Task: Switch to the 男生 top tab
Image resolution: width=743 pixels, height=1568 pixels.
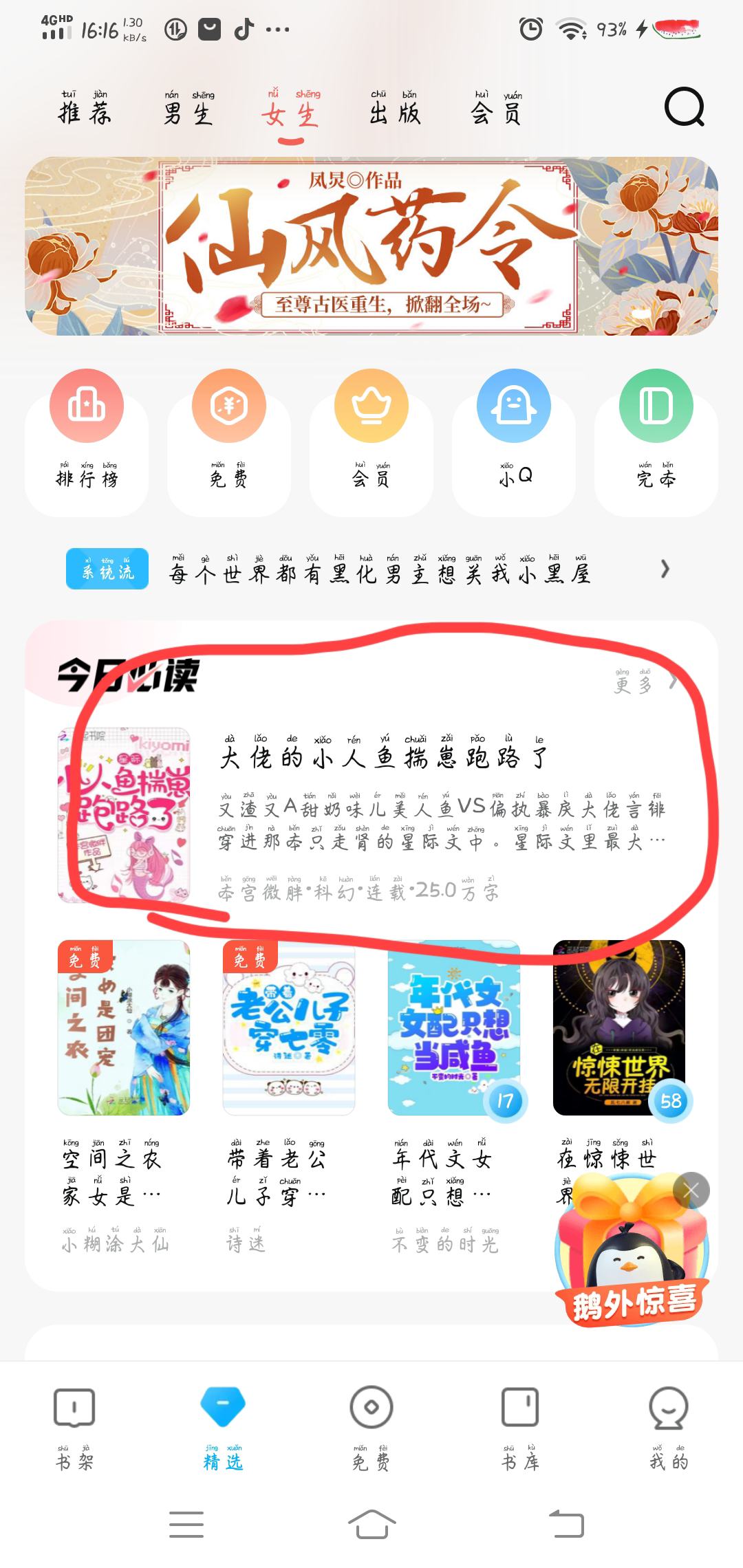Action: click(189, 108)
